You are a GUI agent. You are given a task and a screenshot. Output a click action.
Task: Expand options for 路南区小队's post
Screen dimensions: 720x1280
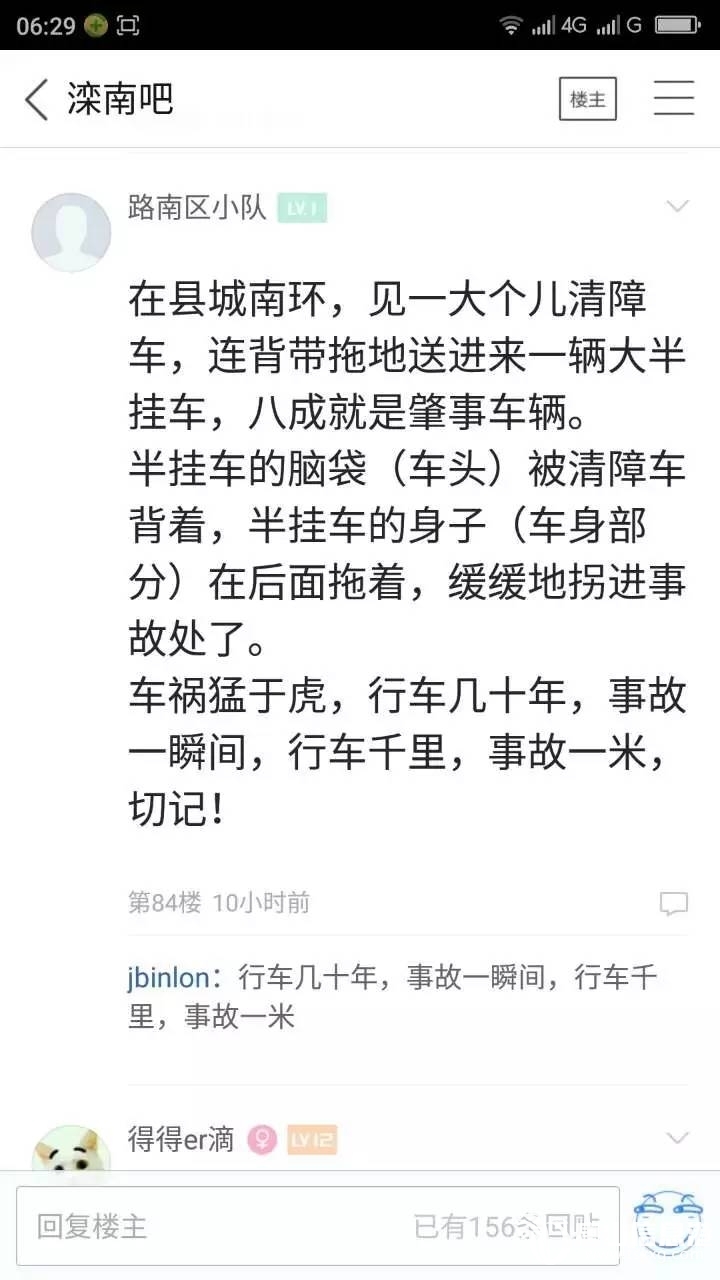click(x=678, y=207)
